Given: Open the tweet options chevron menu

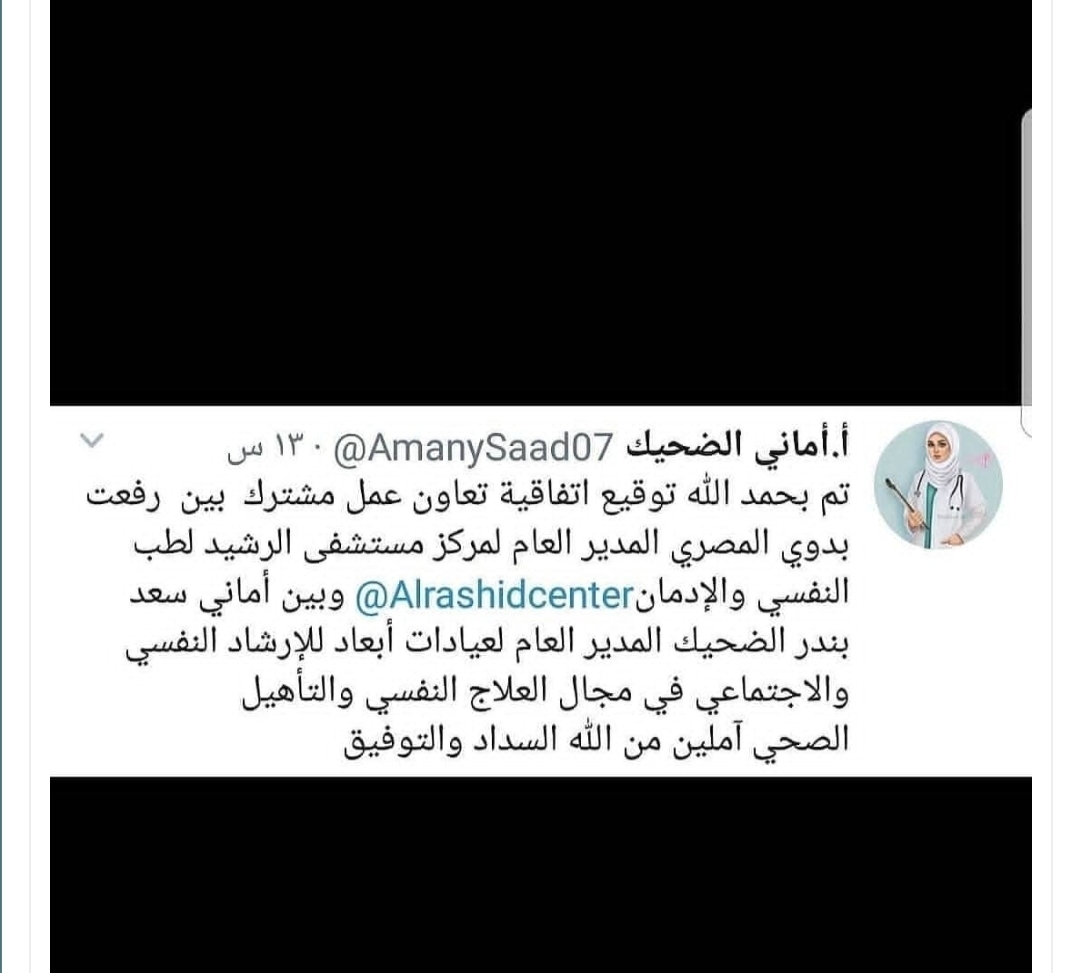Looking at the screenshot, I should coord(90,441).
